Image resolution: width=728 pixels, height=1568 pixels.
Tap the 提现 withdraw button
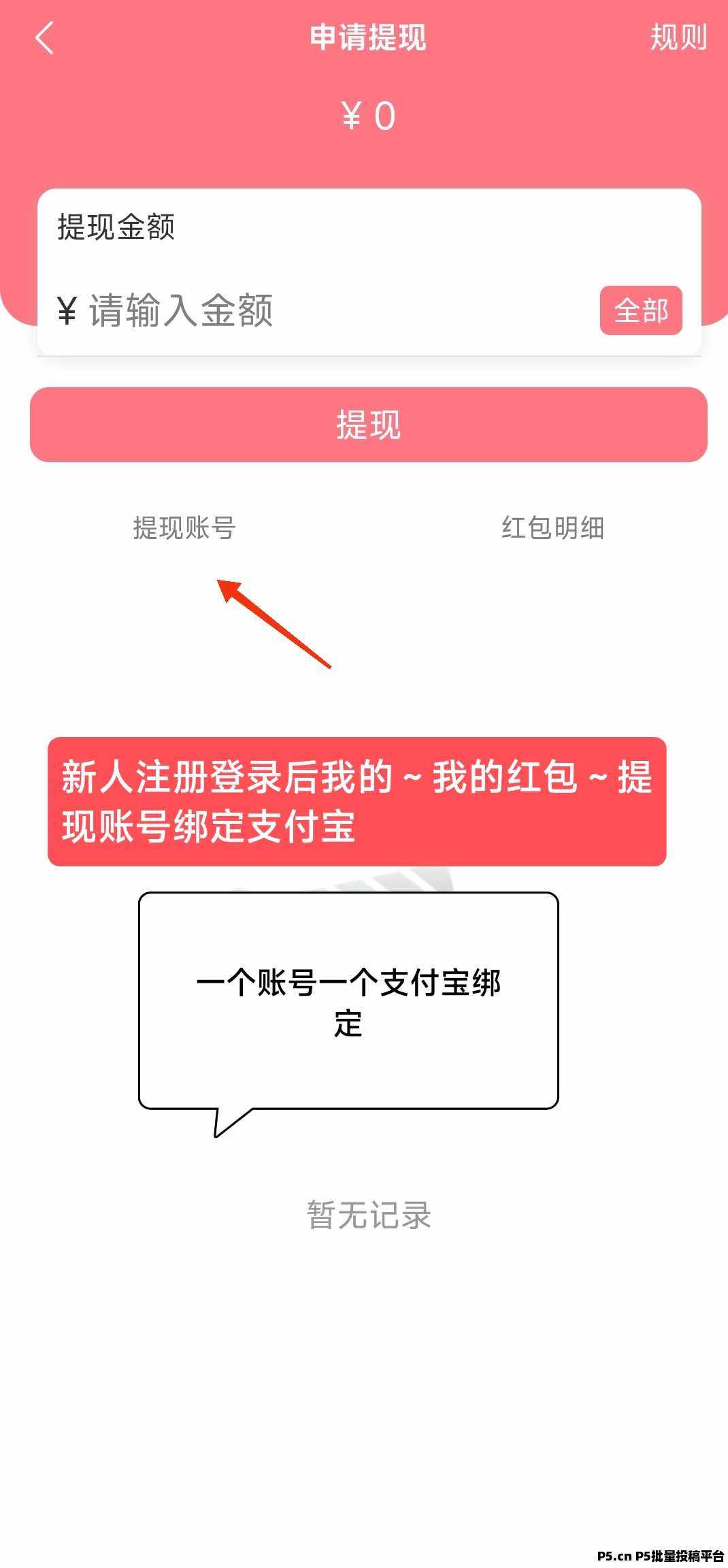pyautogui.click(x=369, y=425)
